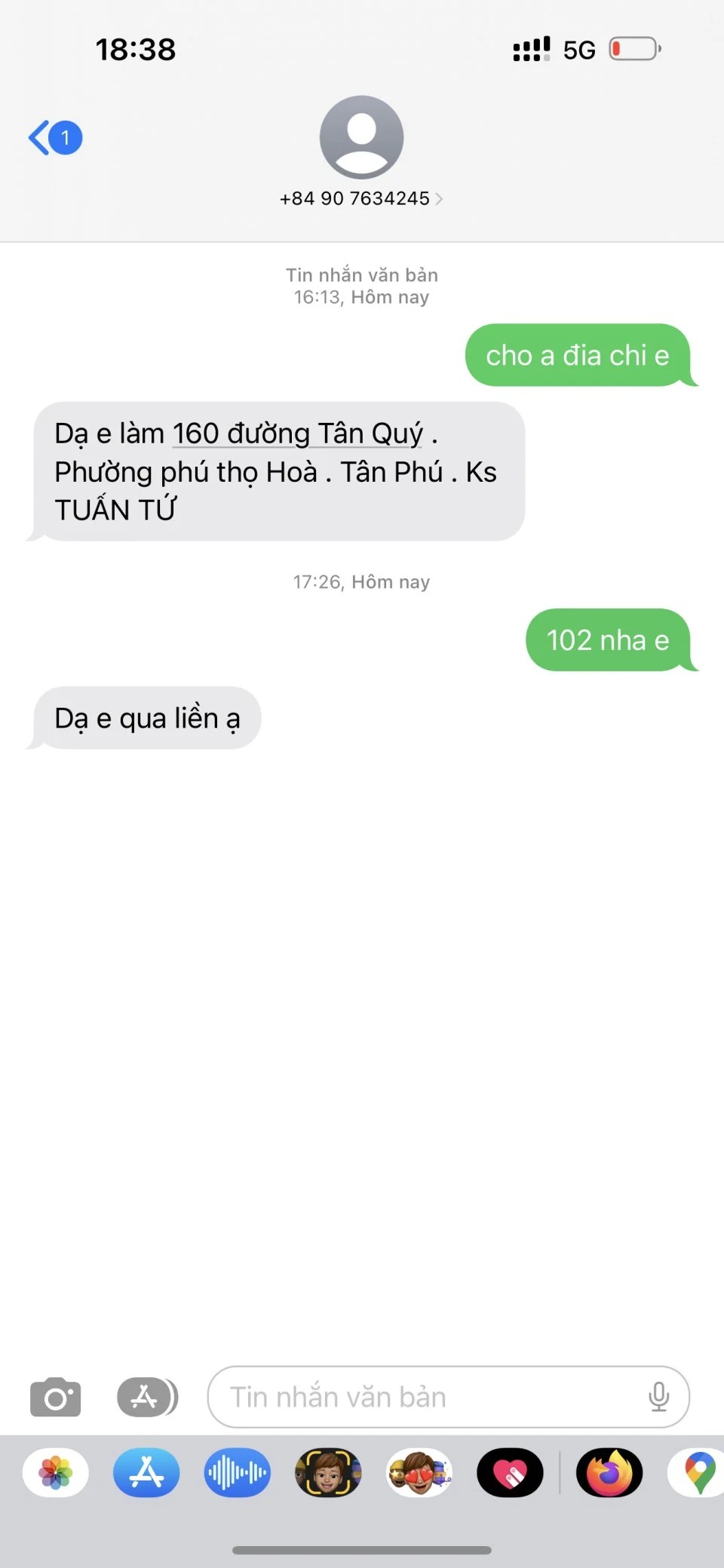This screenshot has height=1568, width=724.
Task: Open the Memoji camera app
Action: coord(328,1472)
